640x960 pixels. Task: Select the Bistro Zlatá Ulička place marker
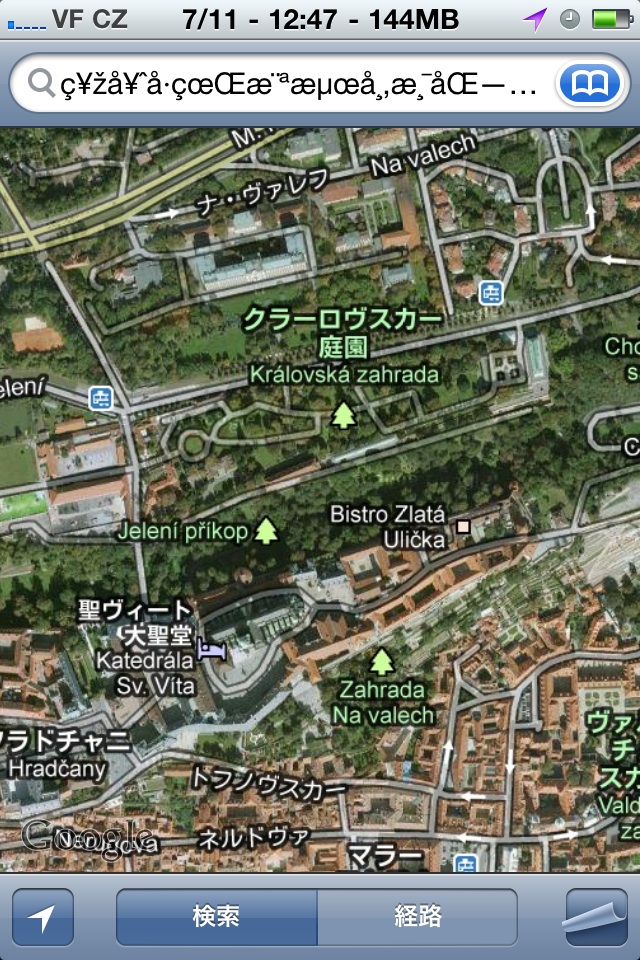click(463, 526)
